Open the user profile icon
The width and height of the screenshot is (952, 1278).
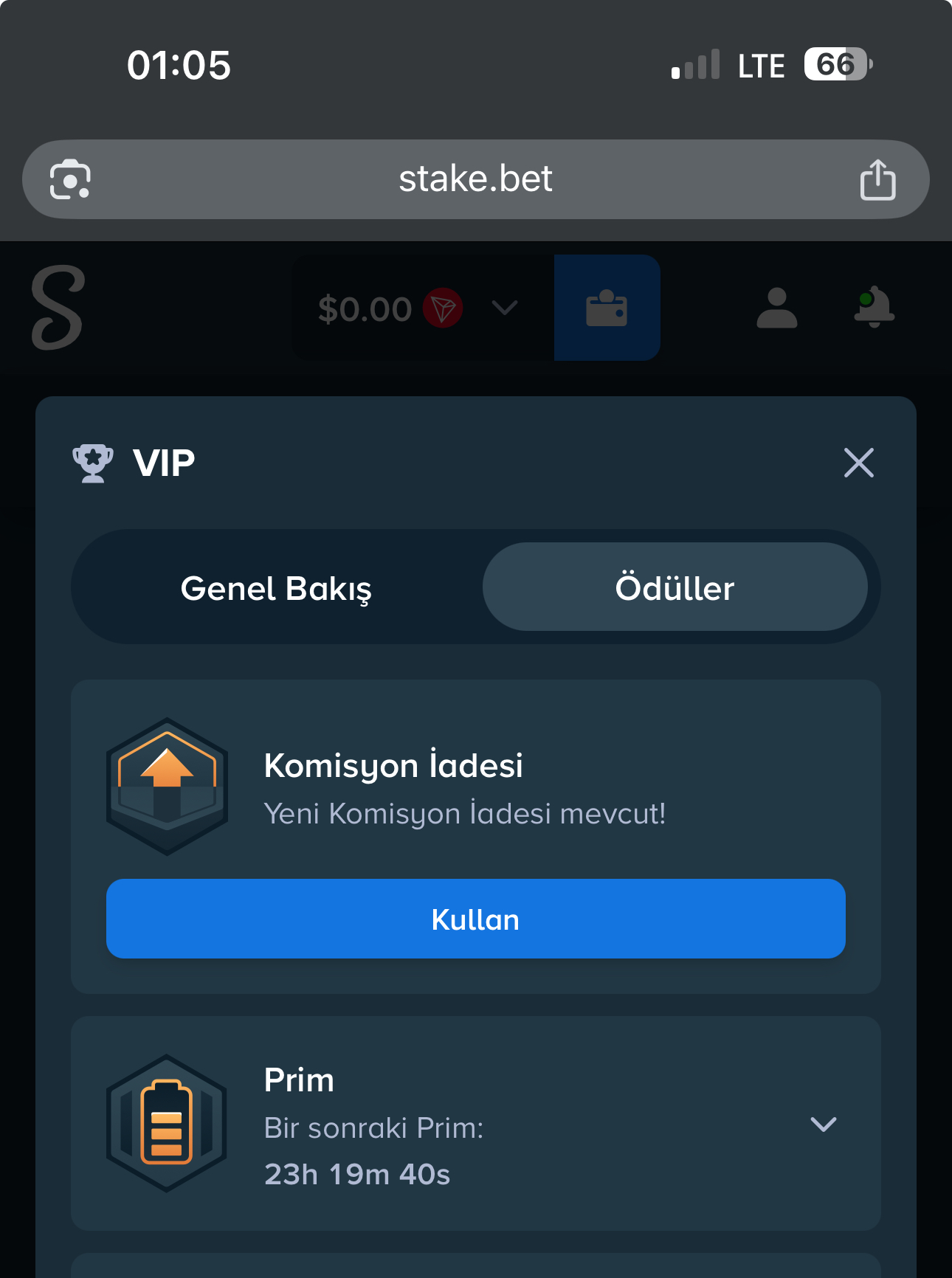point(776,308)
